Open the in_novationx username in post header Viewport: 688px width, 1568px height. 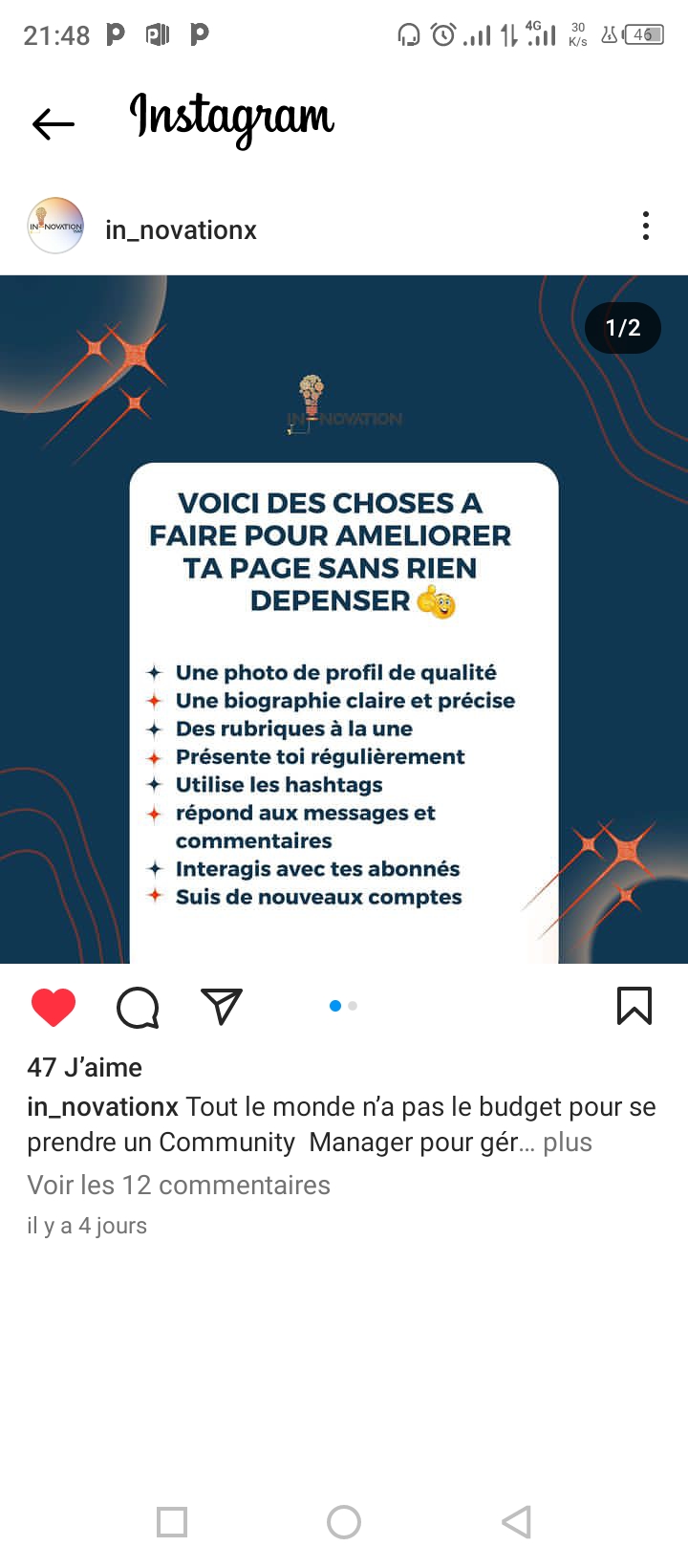(x=181, y=230)
